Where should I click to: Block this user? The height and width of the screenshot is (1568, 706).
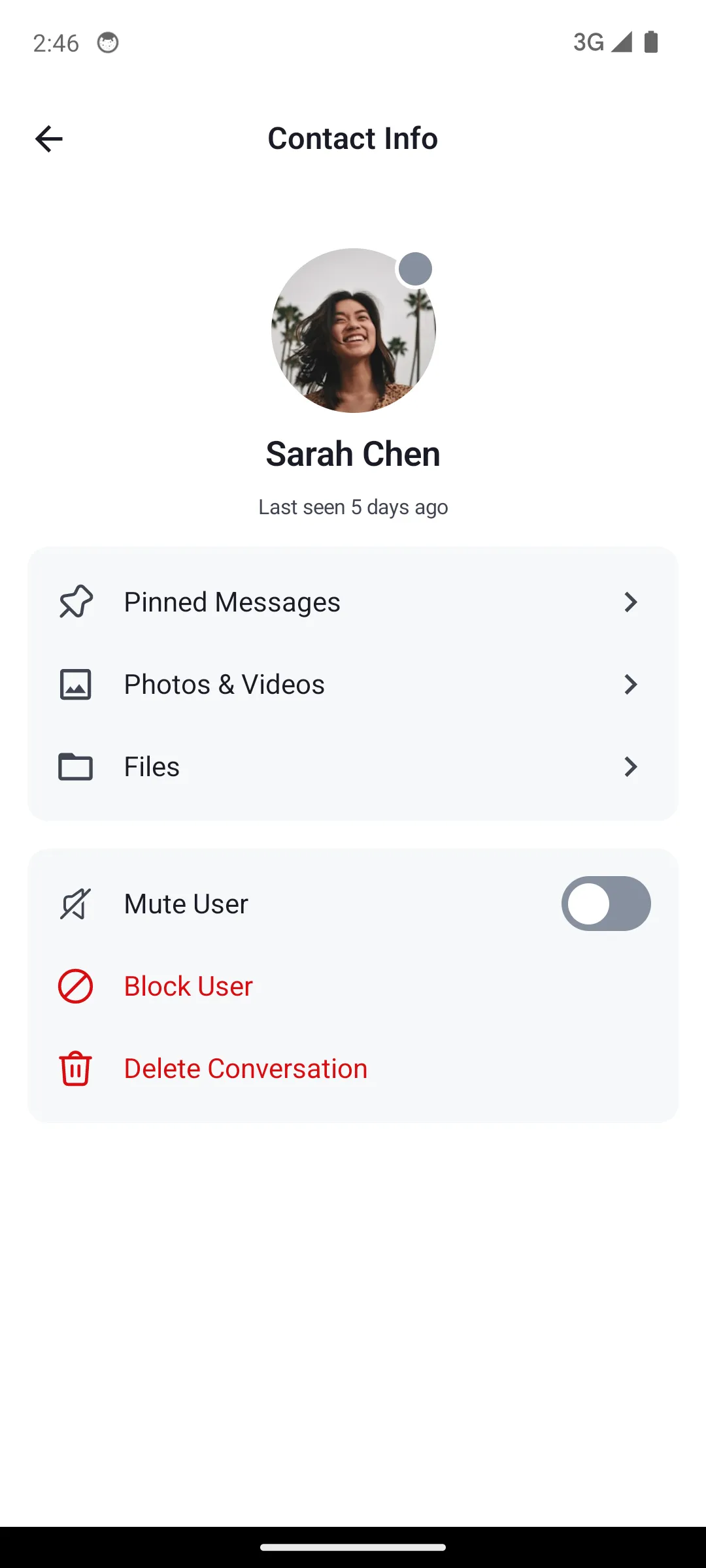[x=188, y=986]
